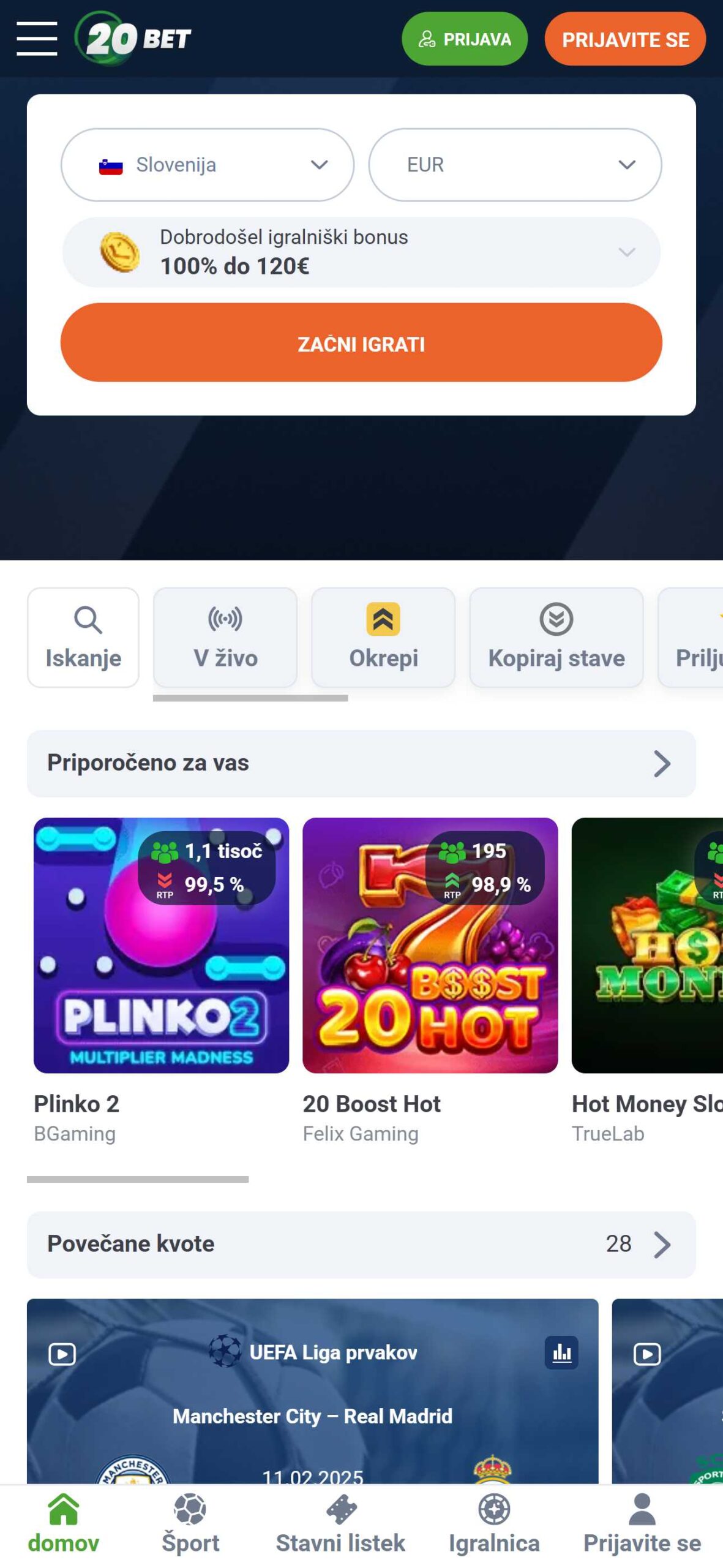Open the 20 Boost Hot game
This screenshot has width=723, height=1568.
[x=430, y=946]
